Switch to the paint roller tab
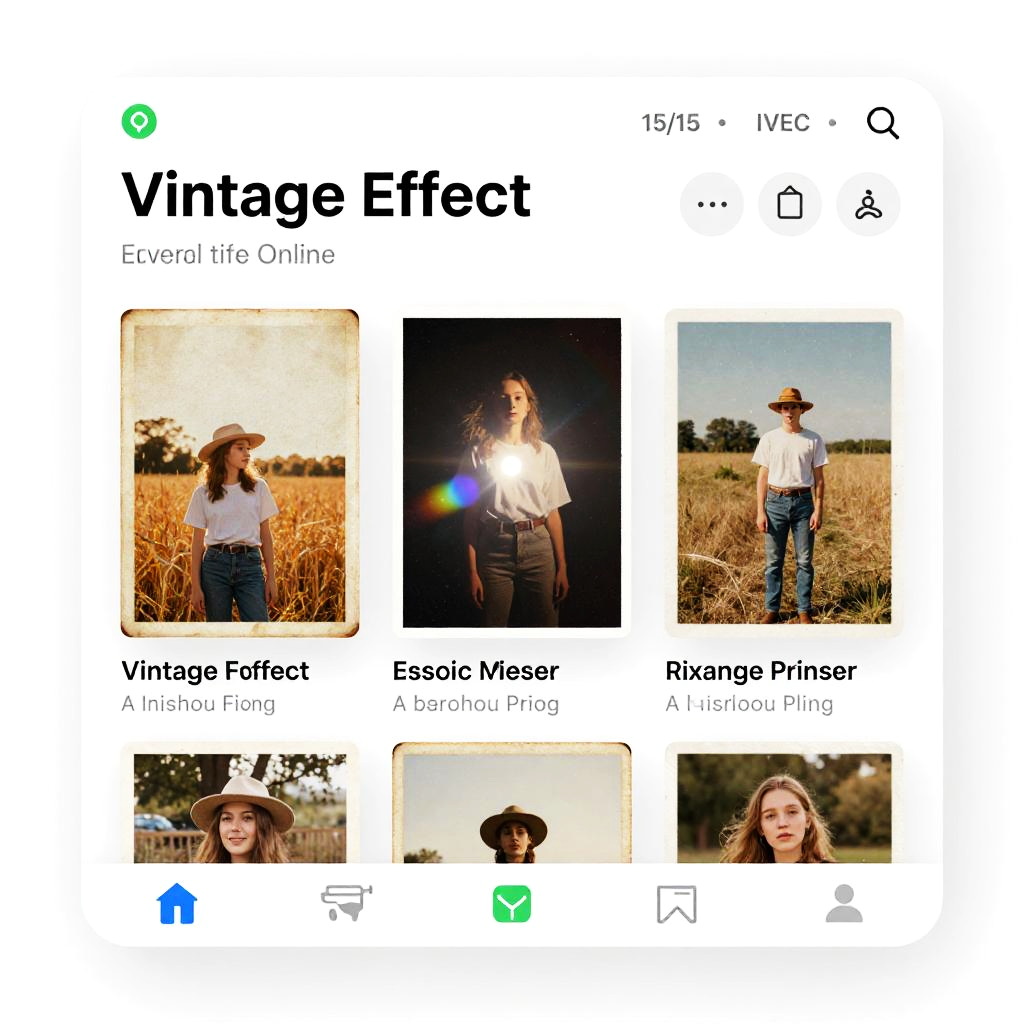Screen dimensions: 1024x1024 [345, 902]
